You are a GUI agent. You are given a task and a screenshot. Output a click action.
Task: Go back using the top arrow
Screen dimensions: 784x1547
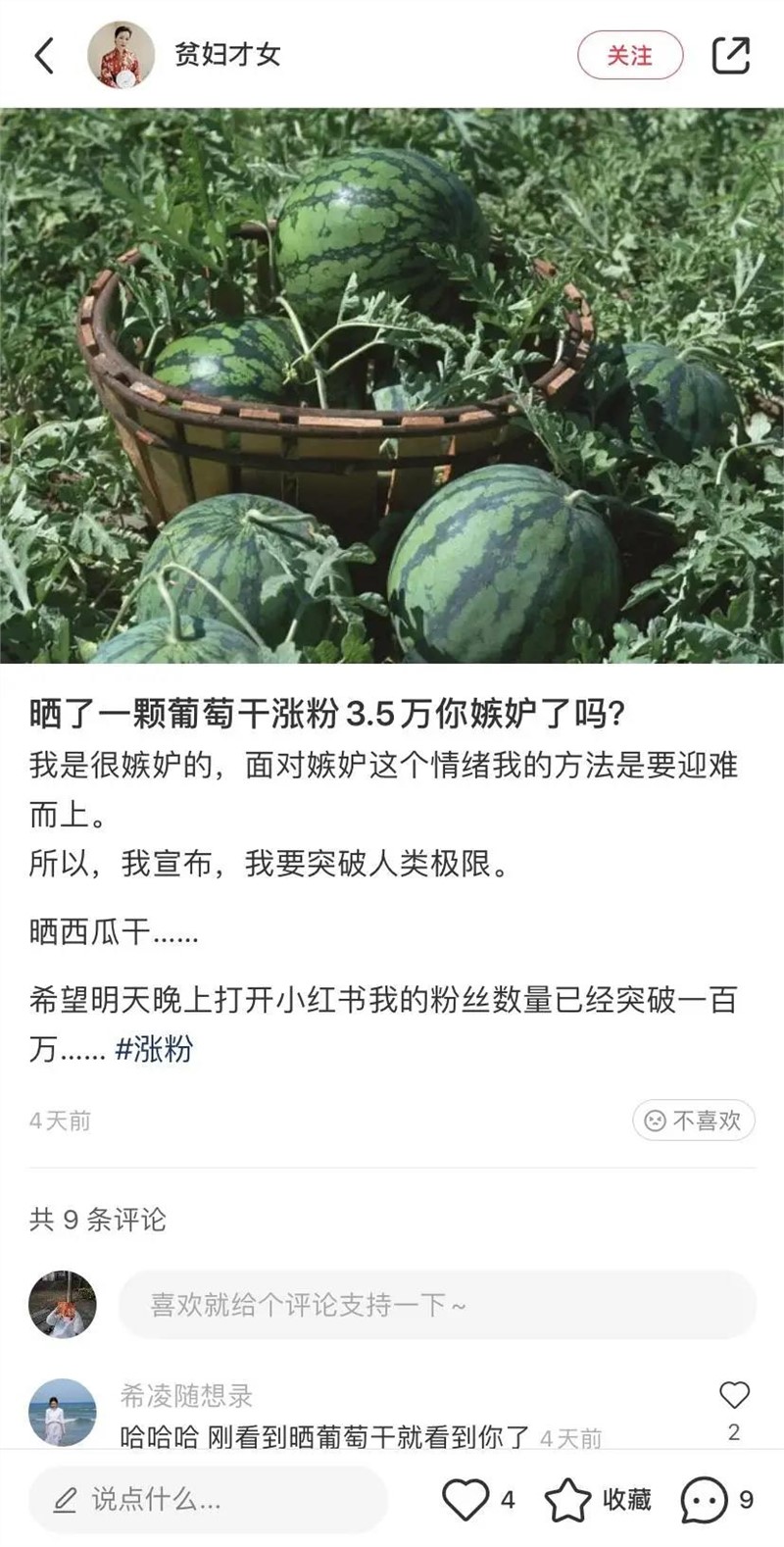[44, 55]
